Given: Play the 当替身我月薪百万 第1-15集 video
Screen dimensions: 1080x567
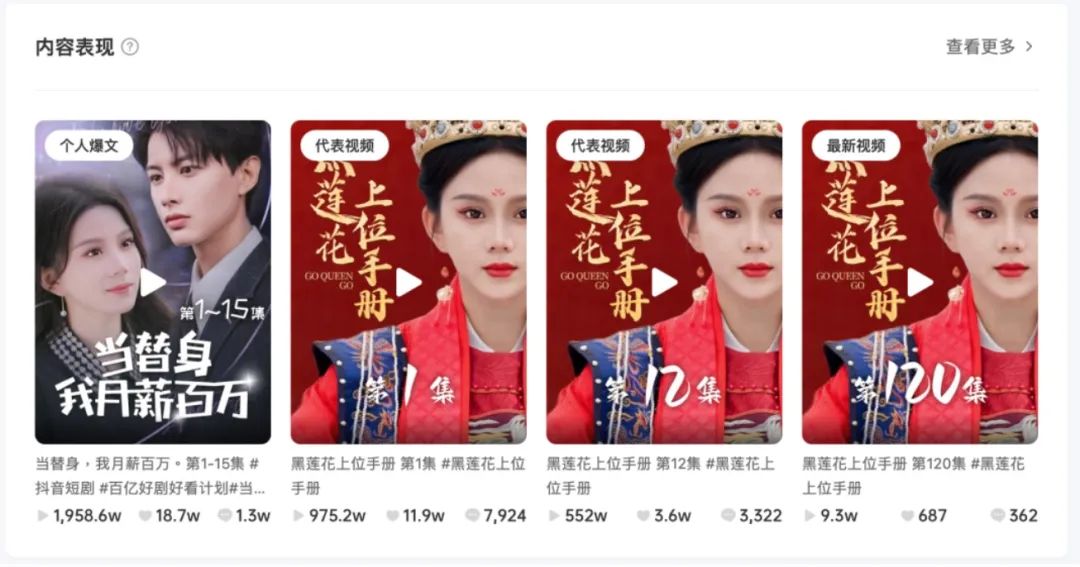Looking at the screenshot, I should coord(153,283).
